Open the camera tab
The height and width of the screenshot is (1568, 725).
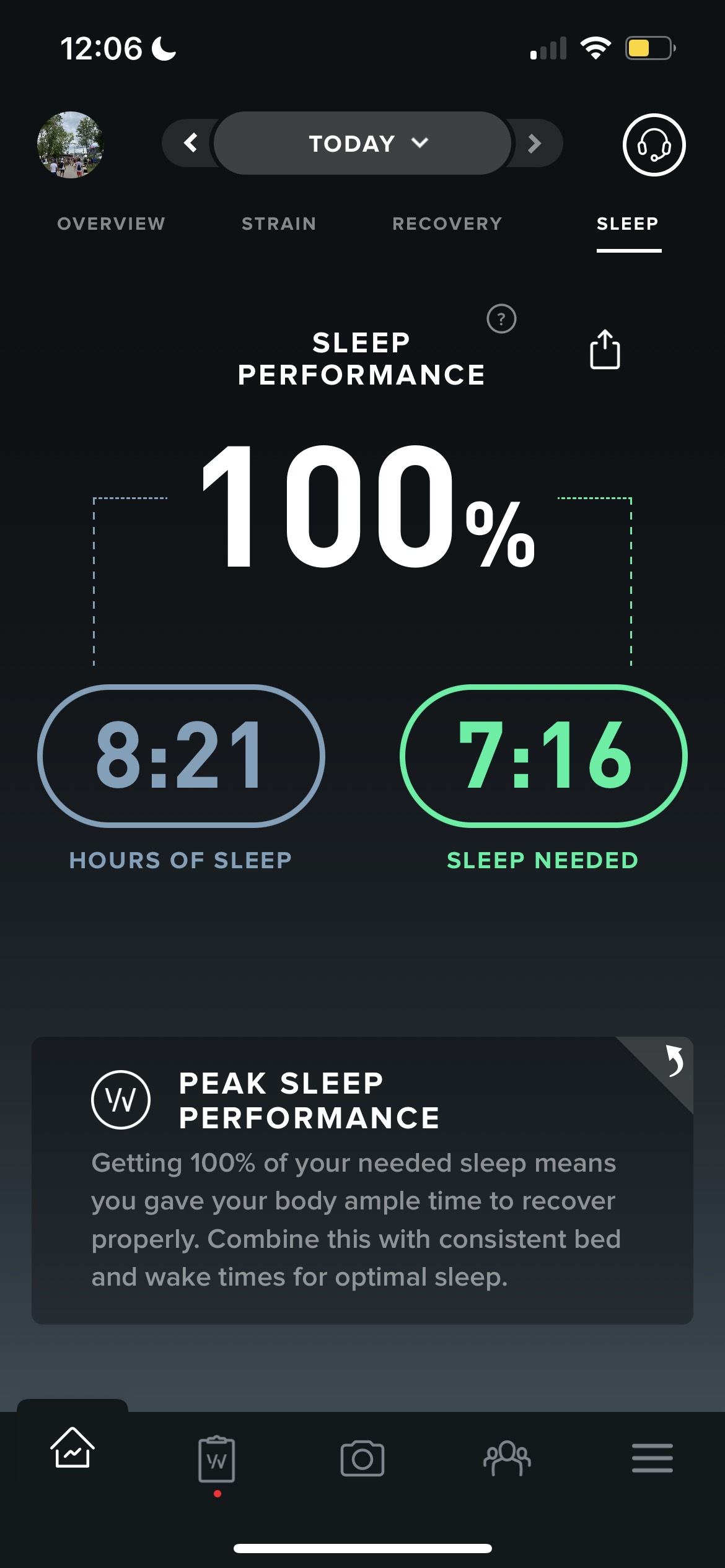pyautogui.click(x=362, y=1458)
